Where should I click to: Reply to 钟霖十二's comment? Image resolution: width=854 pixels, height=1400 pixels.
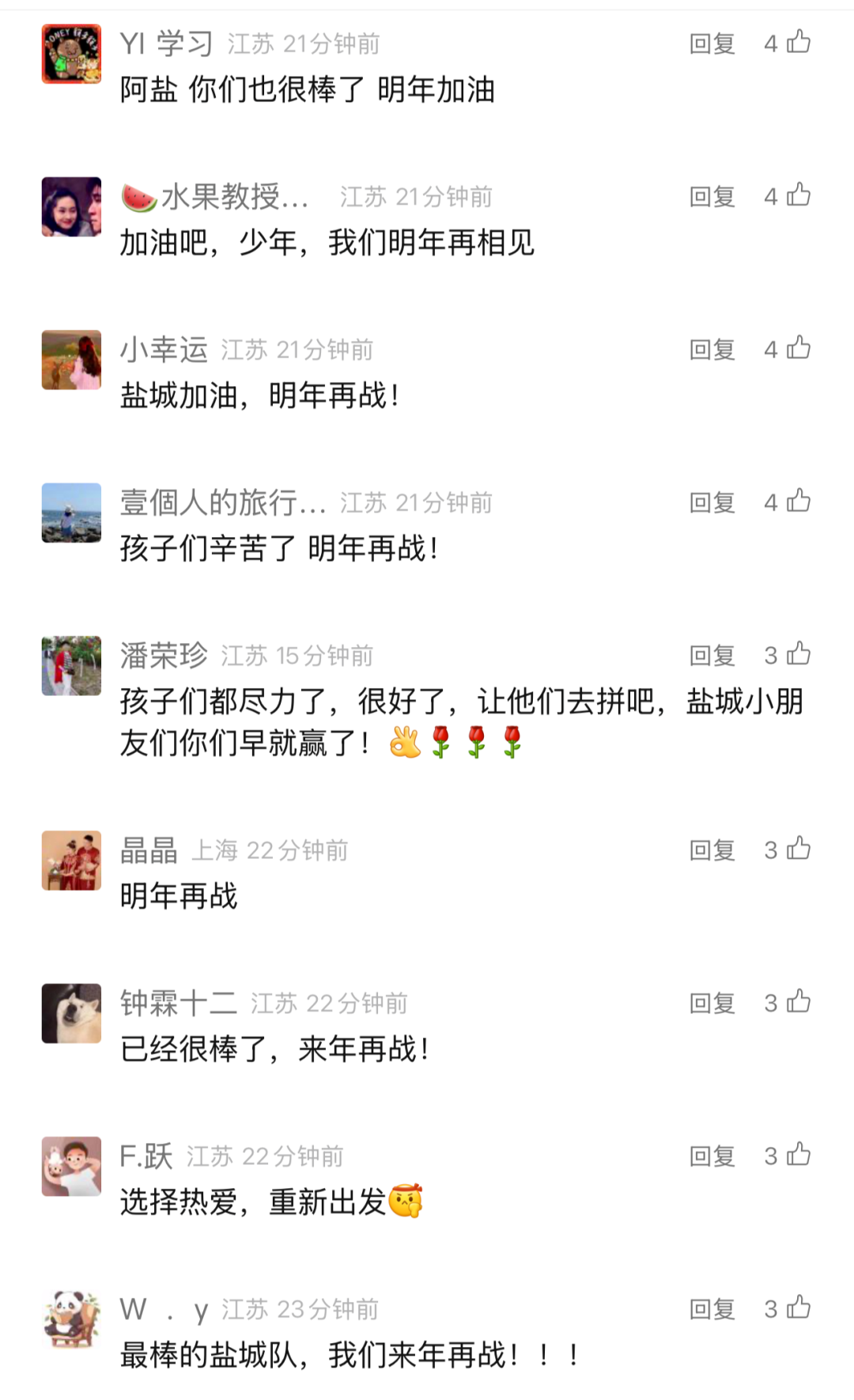click(712, 1003)
